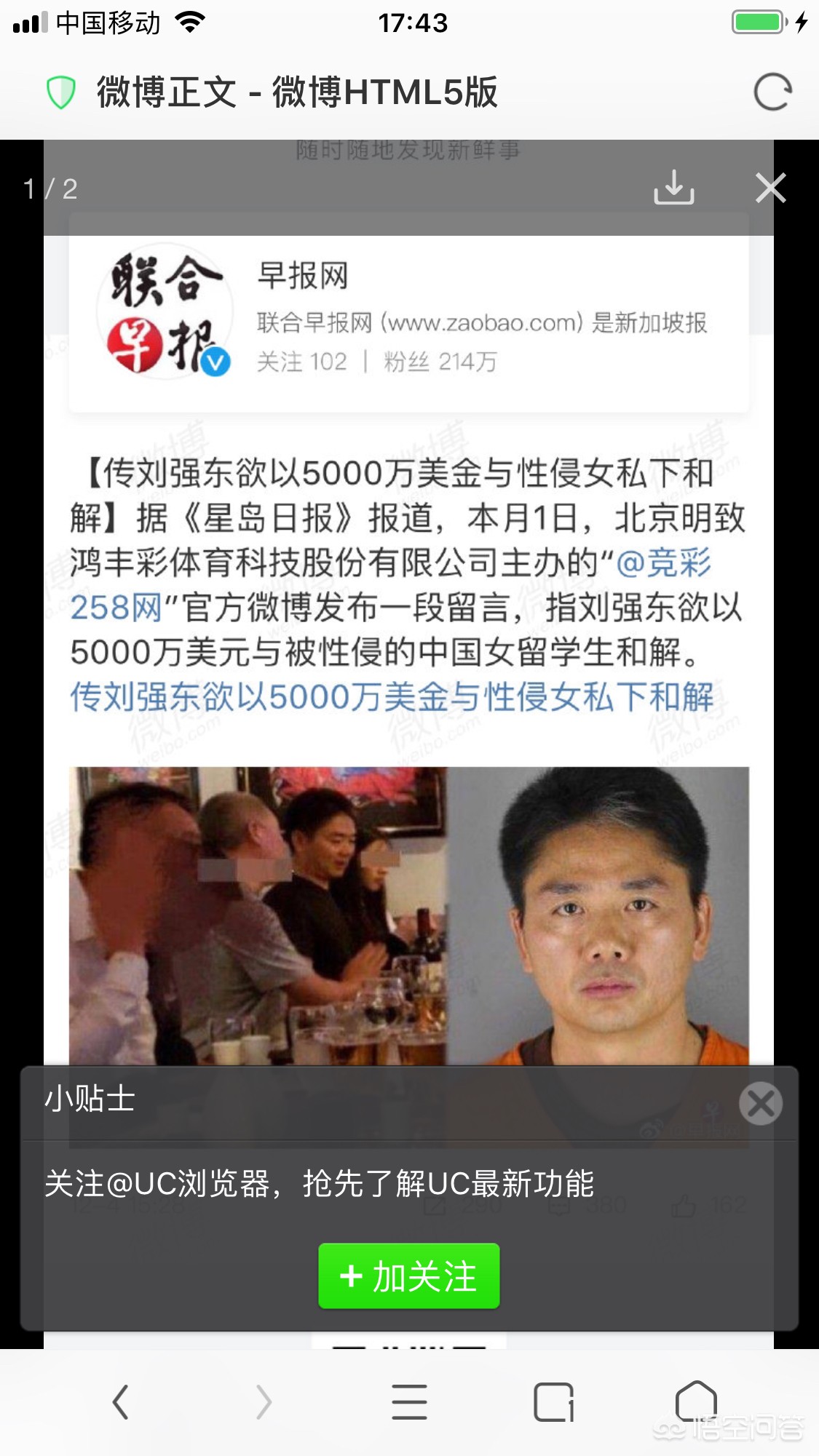Go back to the previous page
Image resolution: width=819 pixels, height=1456 pixels.
(121, 1401)
